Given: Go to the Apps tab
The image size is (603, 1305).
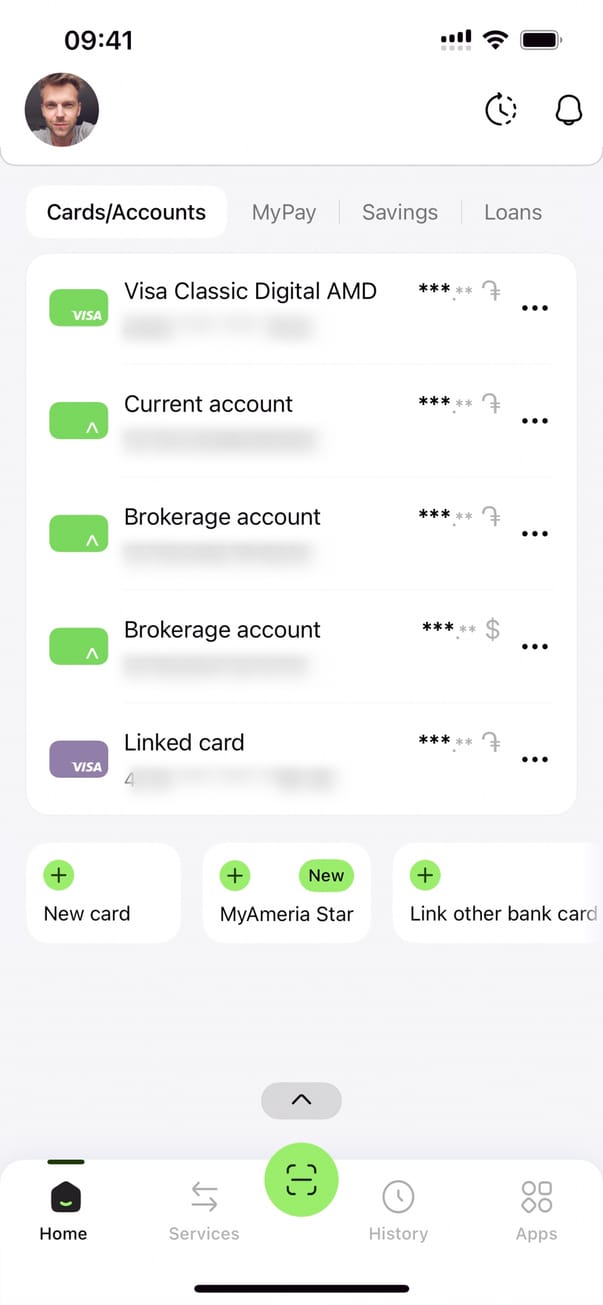Looking at the screenshot, I should click(536, 1208).
